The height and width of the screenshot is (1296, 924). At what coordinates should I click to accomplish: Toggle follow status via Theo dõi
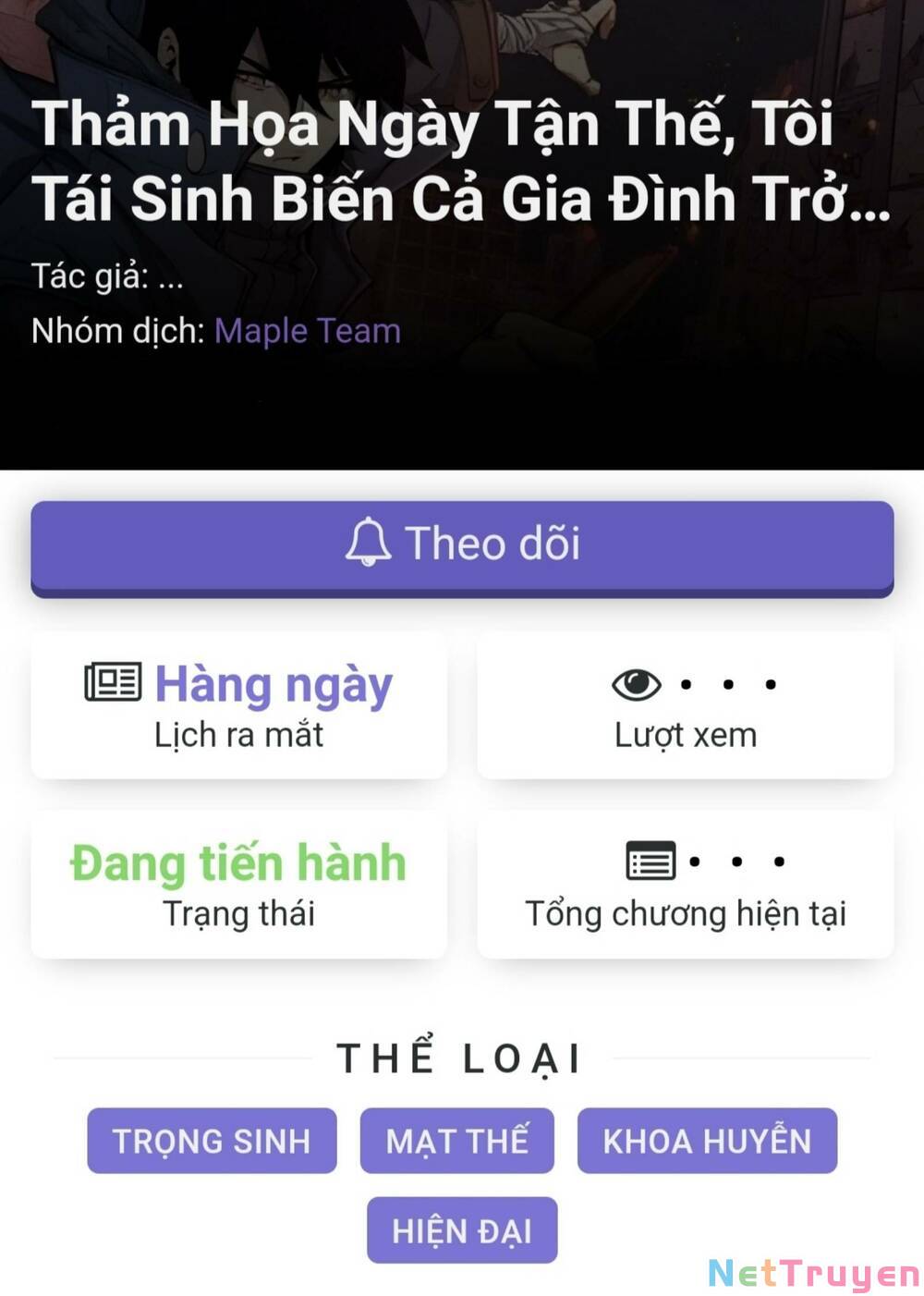point(462,545)
